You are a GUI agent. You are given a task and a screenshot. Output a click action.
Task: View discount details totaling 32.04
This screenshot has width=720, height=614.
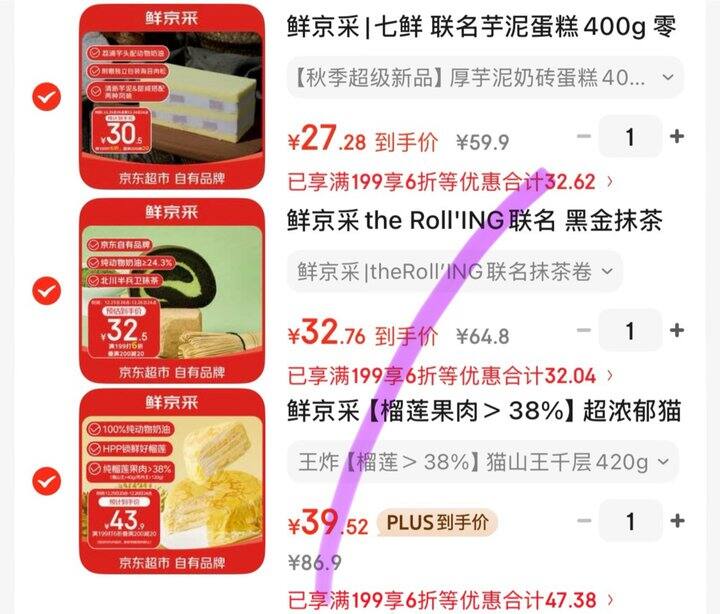tap(451, 376)
